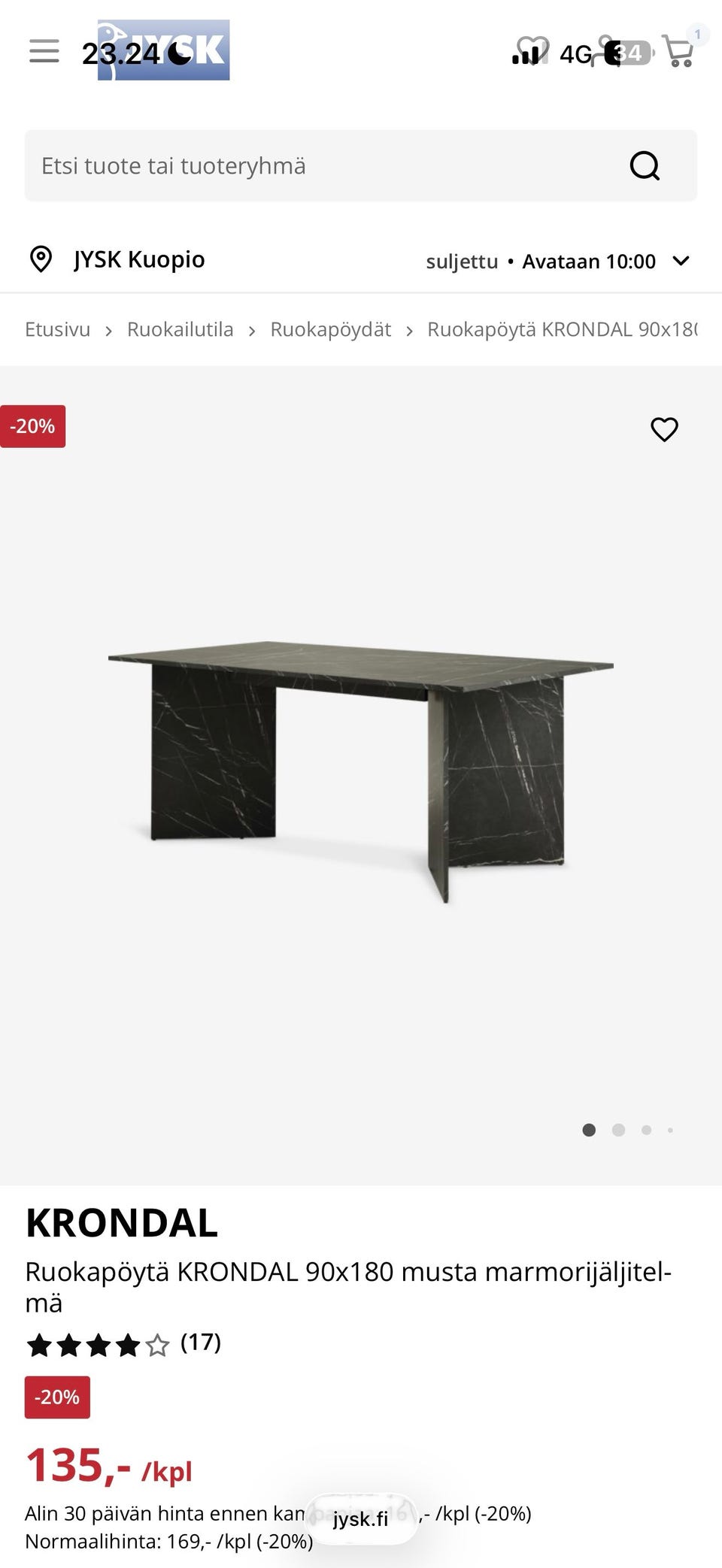722x1568 pixels.
Task: Expand JYSK Kuopio store hours
Action: point(681,261)
